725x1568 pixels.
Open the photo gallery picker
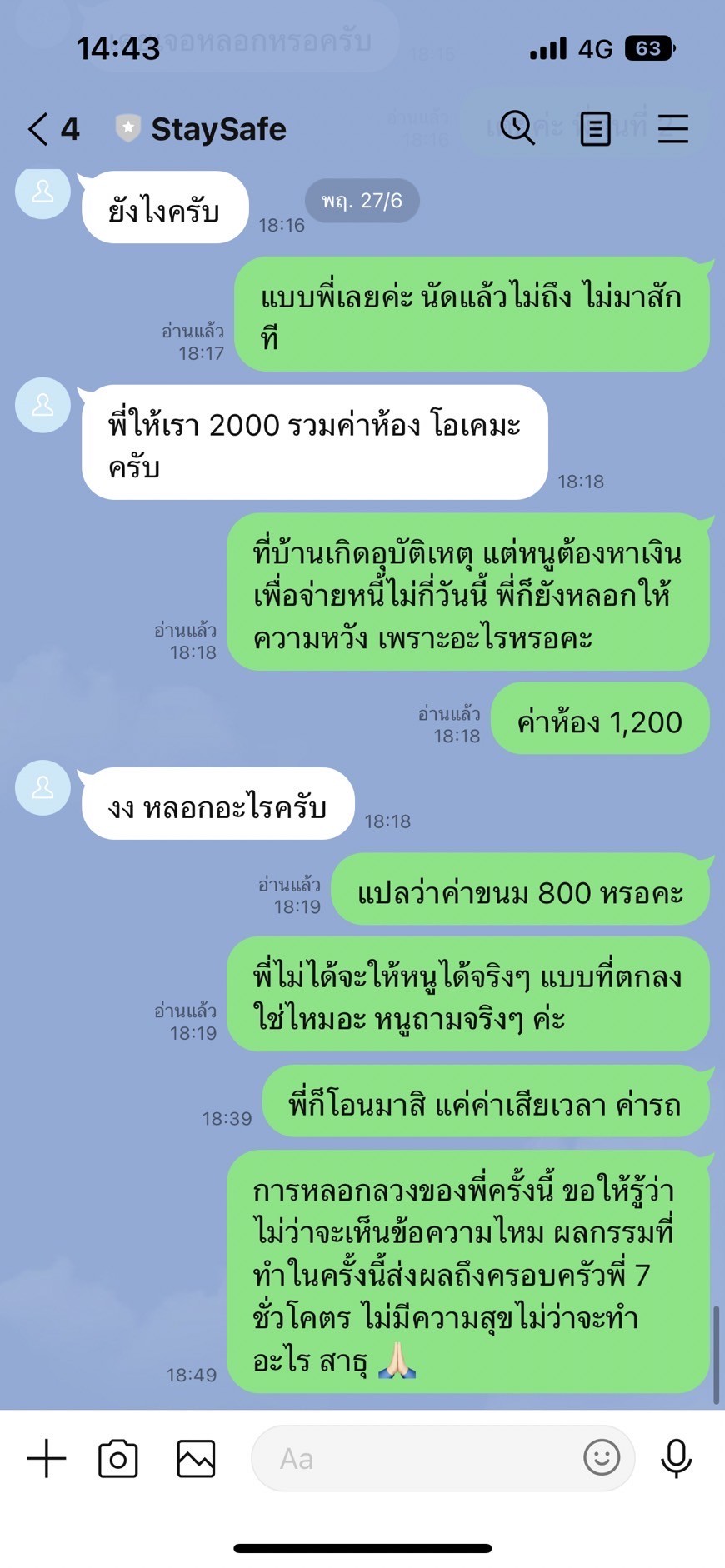pyautogui.click(x=196, y=1458)
